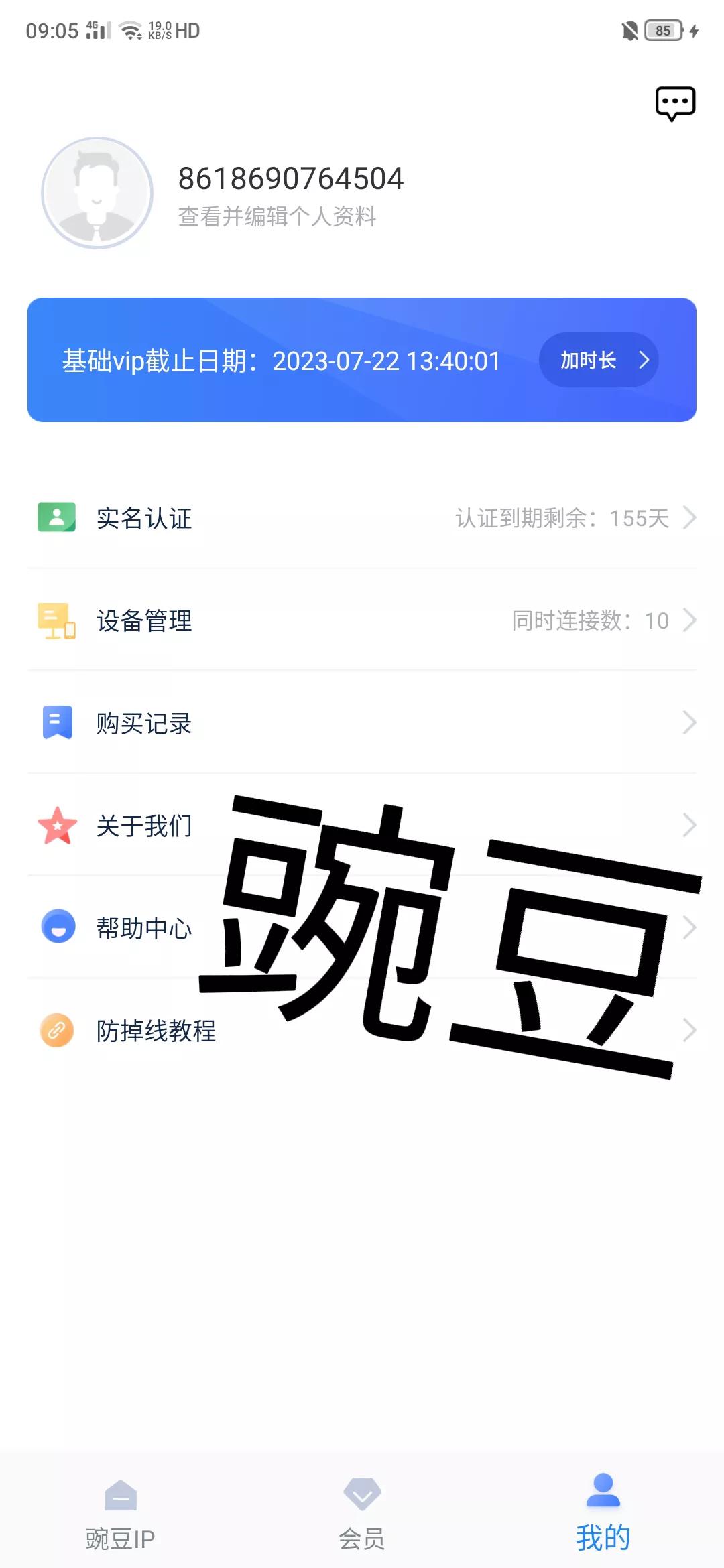Expand the 设备管理 row chevron
The height and width of the screenshot is (1568, 724).
tap(690, 620)
